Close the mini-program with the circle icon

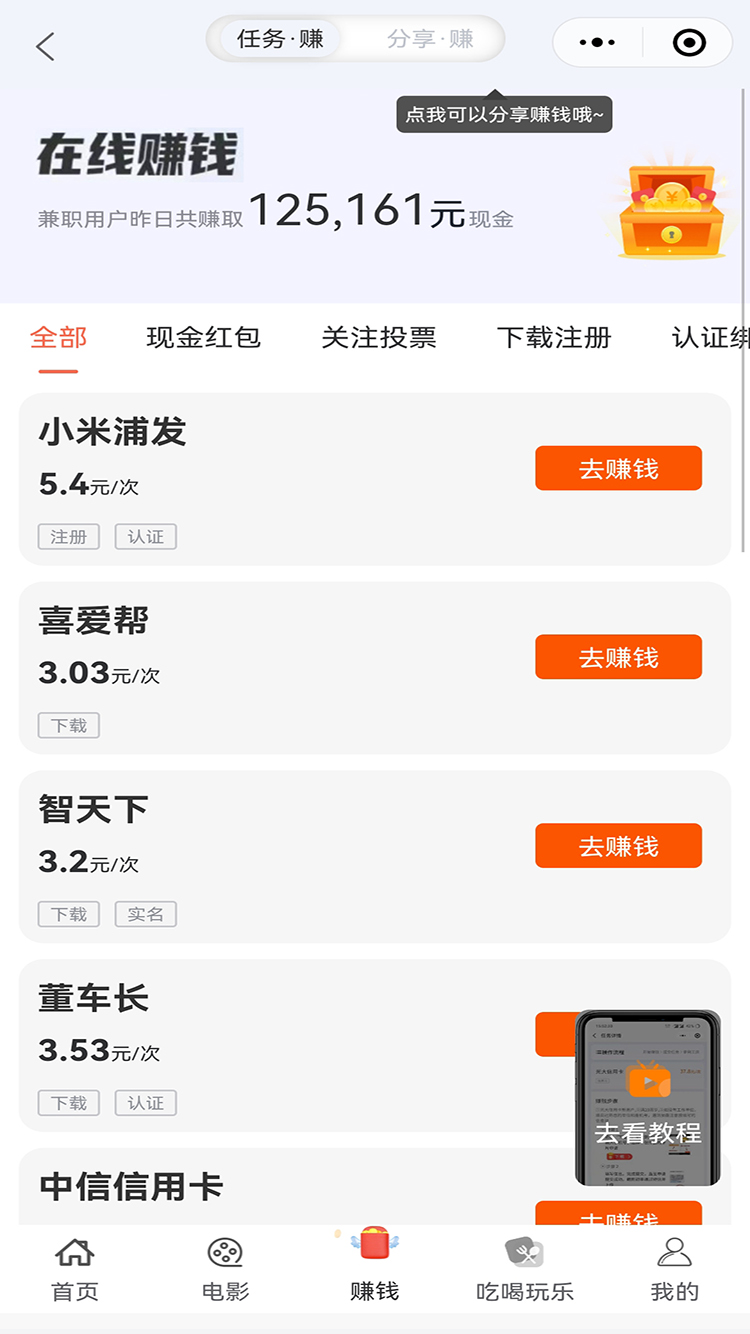pyautogui.click(x=690, y=42)
